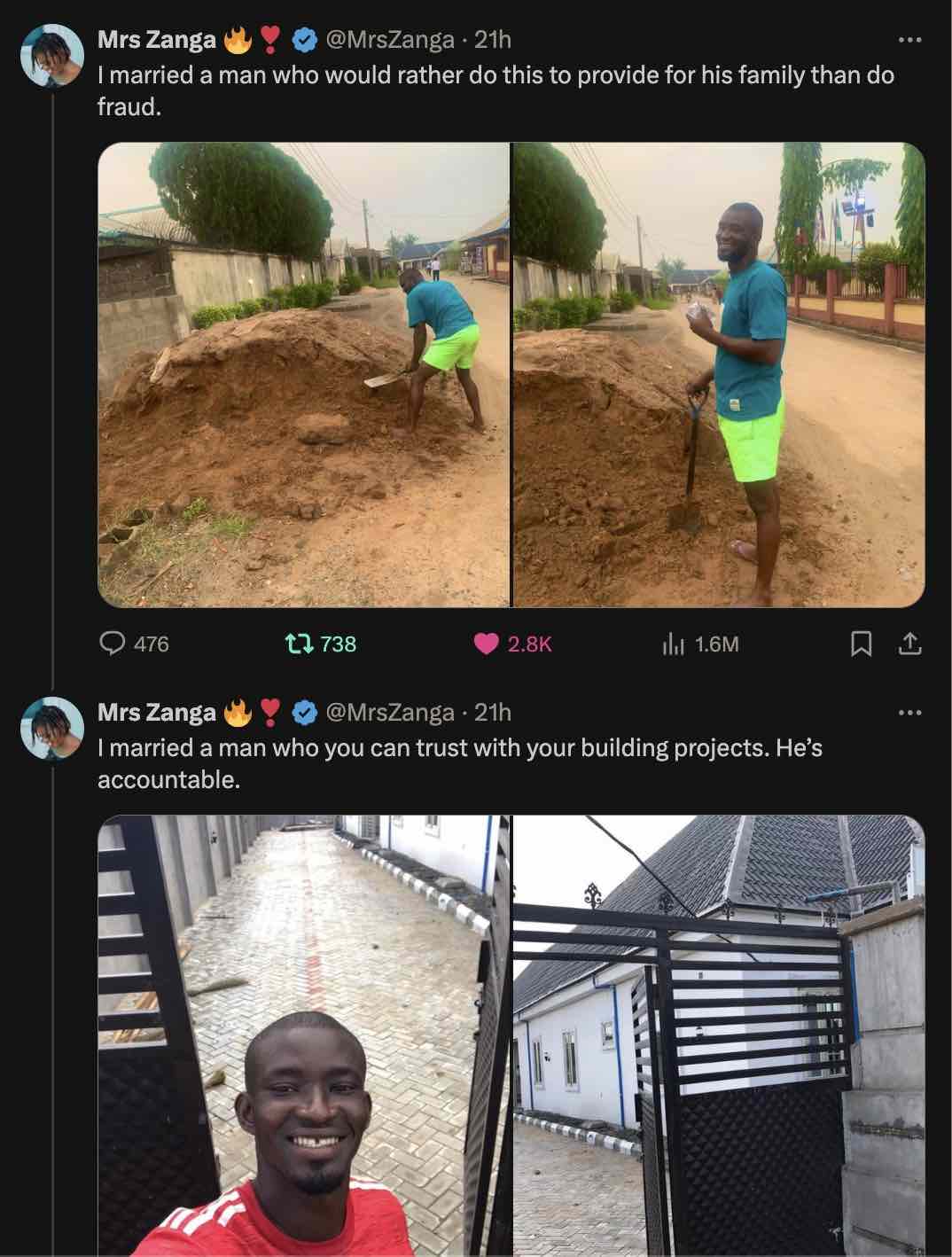
Task: Click the 2.8K like count
Action: tap(530, 645)
